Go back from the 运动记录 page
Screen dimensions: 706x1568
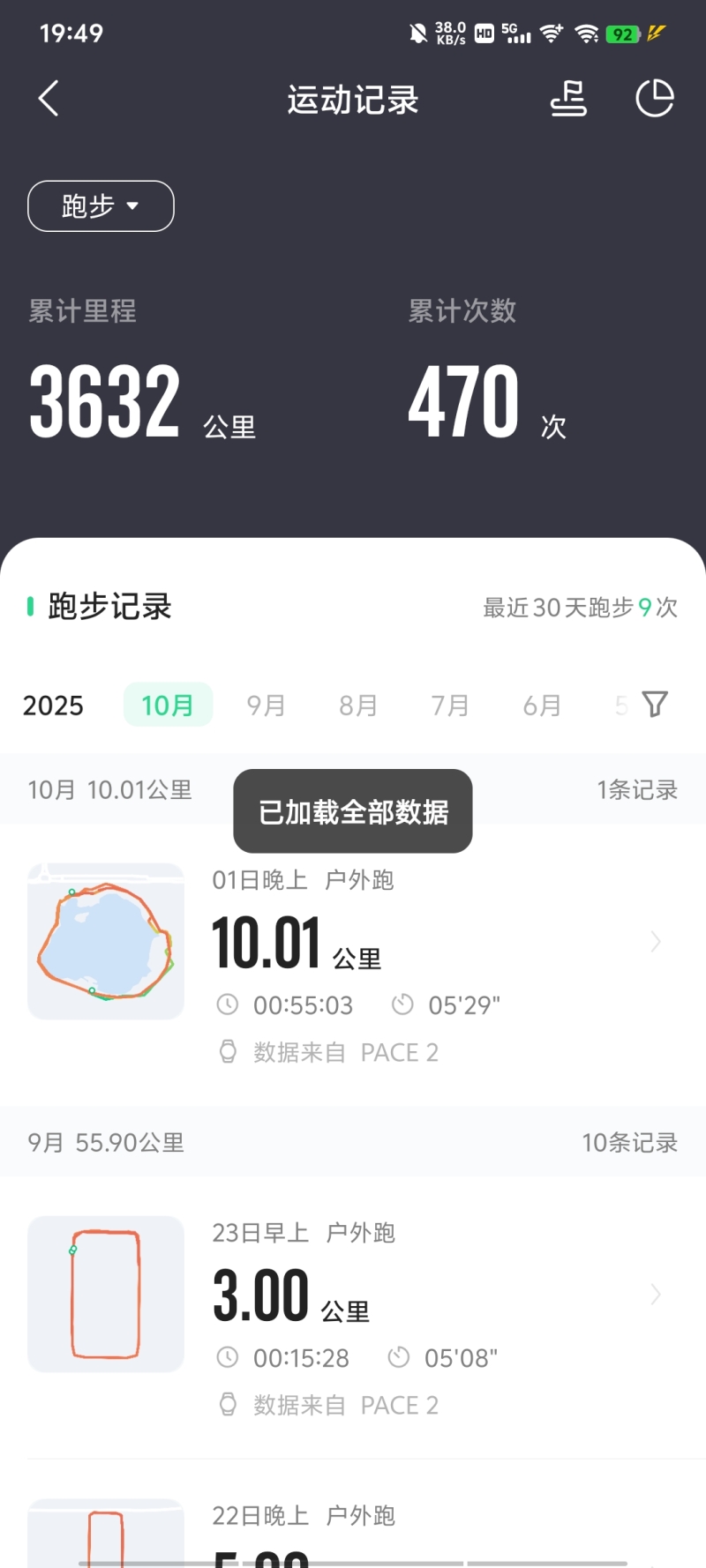pyautogui.click(x=49, y=99)
